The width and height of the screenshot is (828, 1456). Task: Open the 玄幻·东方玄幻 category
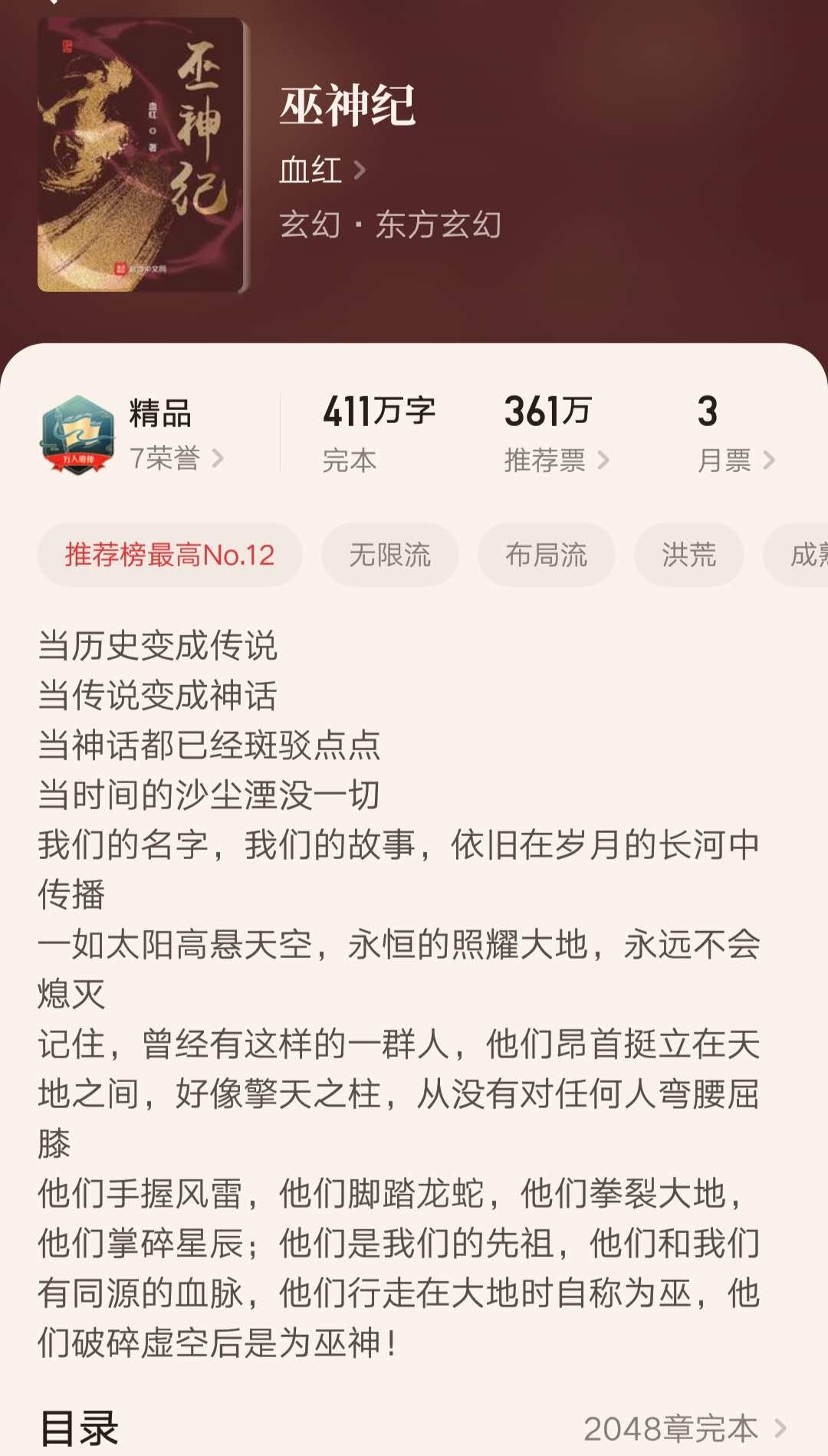pyautogui.click(x=390, y=225)
